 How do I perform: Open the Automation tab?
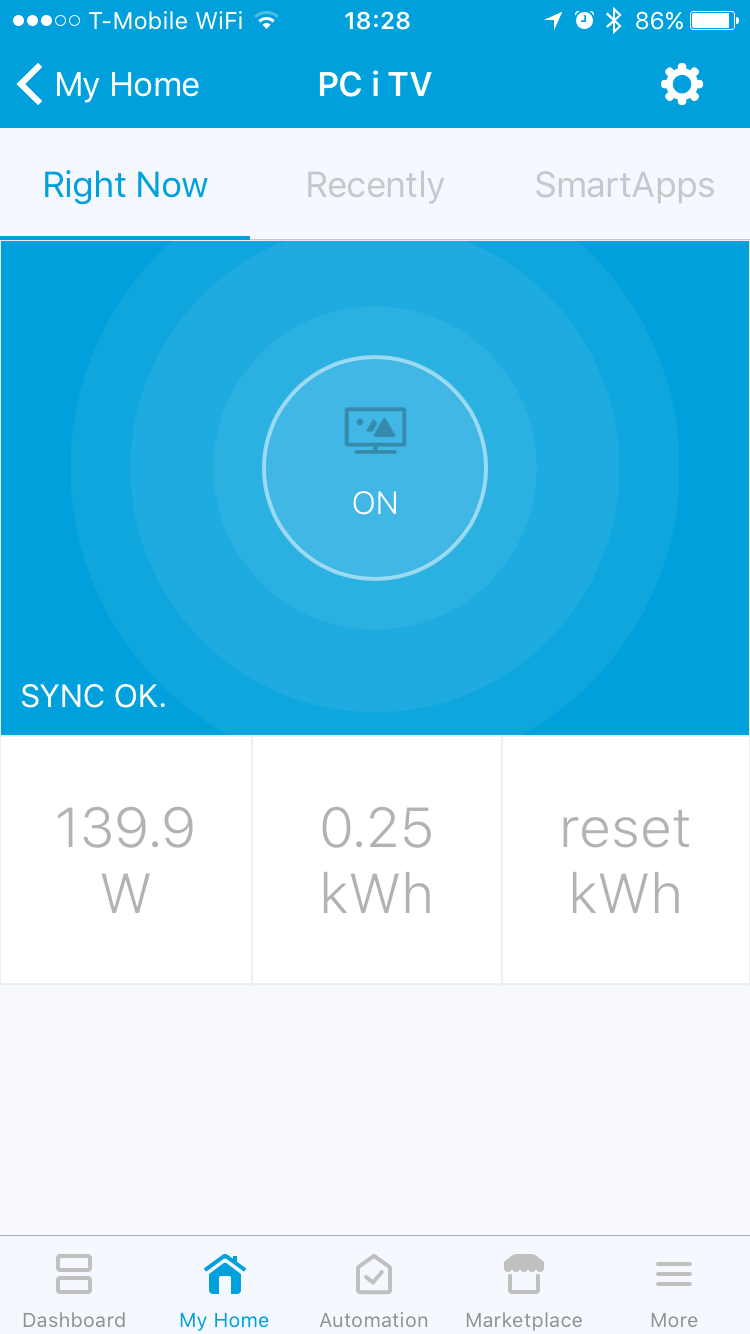click(374, 1290)
